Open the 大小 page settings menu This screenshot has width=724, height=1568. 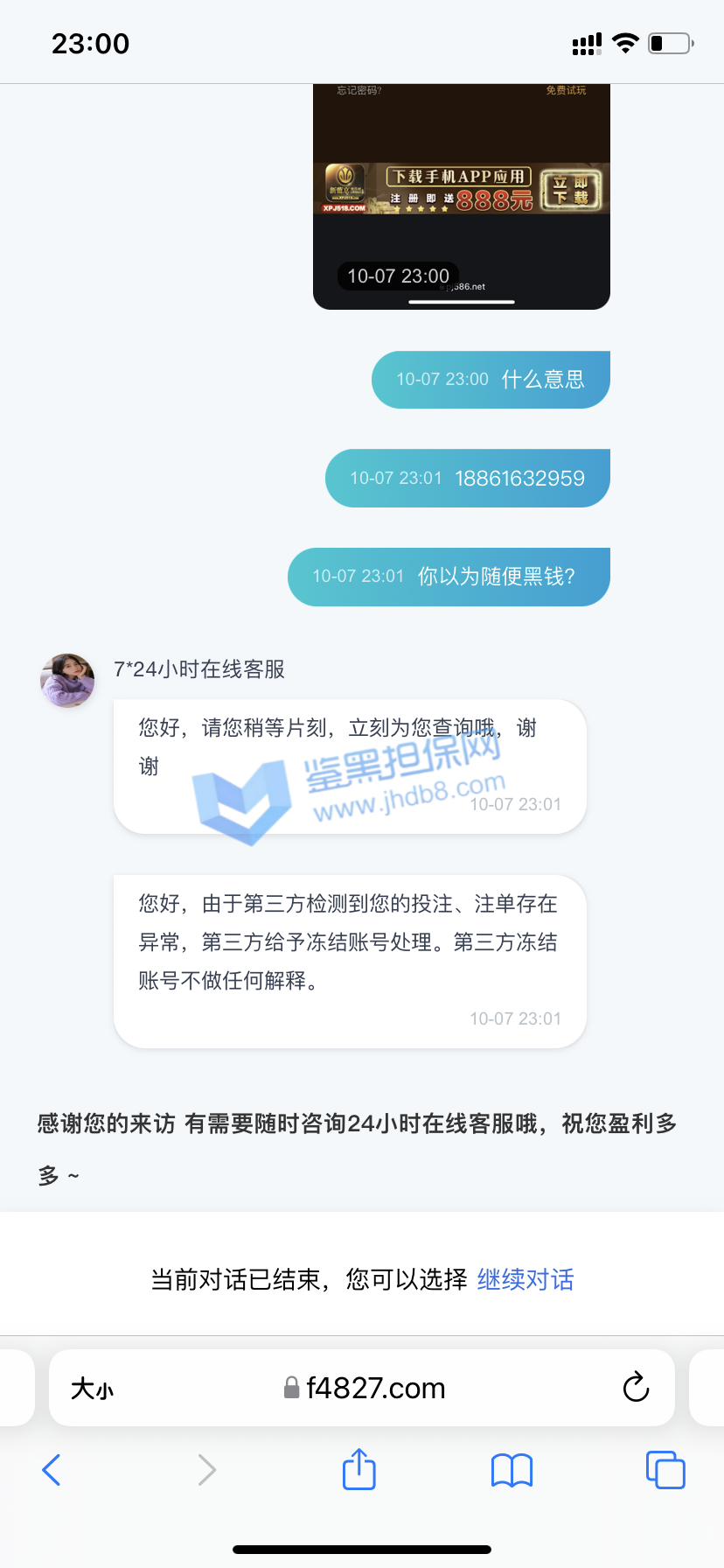[92, 1389]
